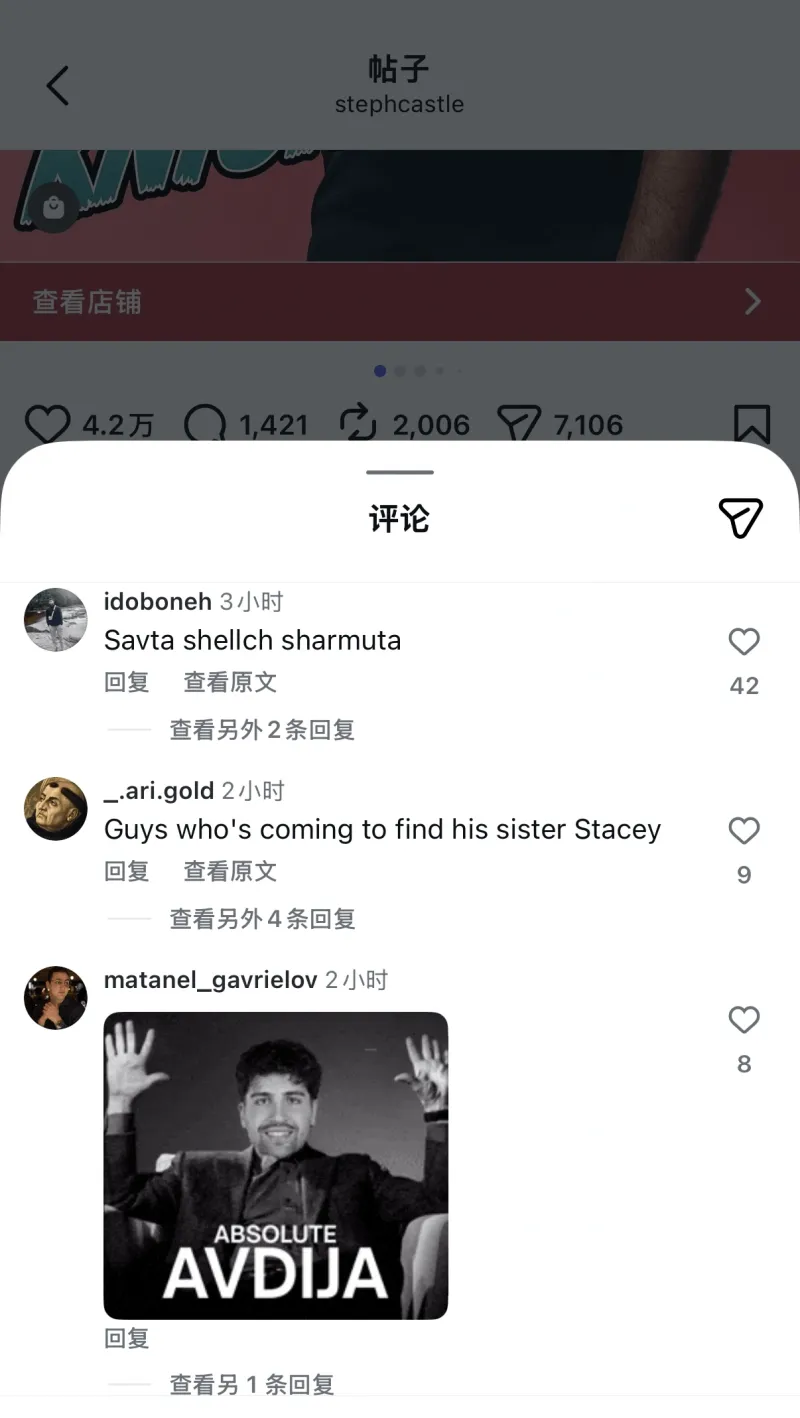This screenshot has height=1418, width=800.
Task: Tap the heart icon on the post
Action: 47,425
